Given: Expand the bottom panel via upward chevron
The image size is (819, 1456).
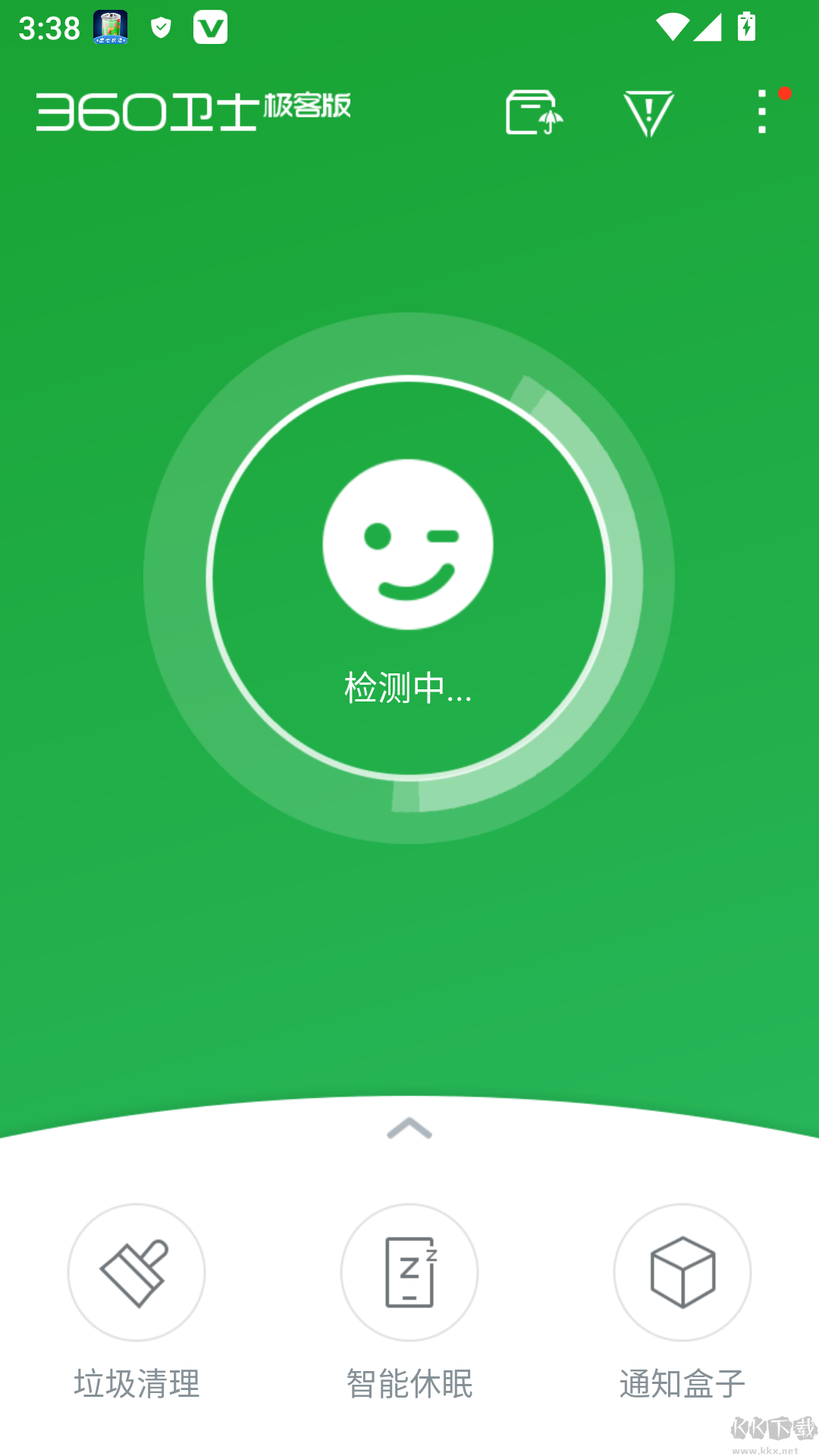Looking at the screenshot, I should click(409, 1129).
